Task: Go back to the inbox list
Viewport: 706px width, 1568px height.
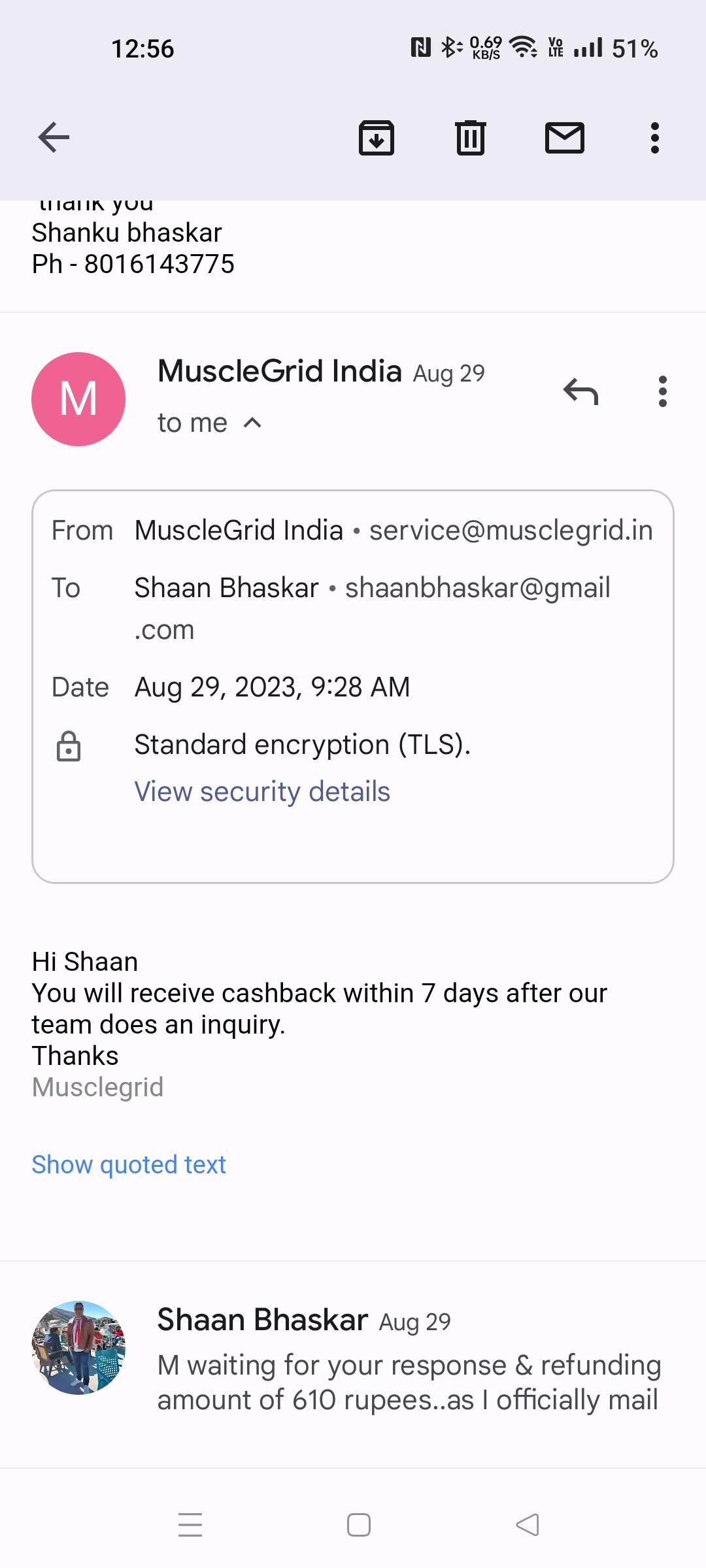Action: click(x=54, y=138)
